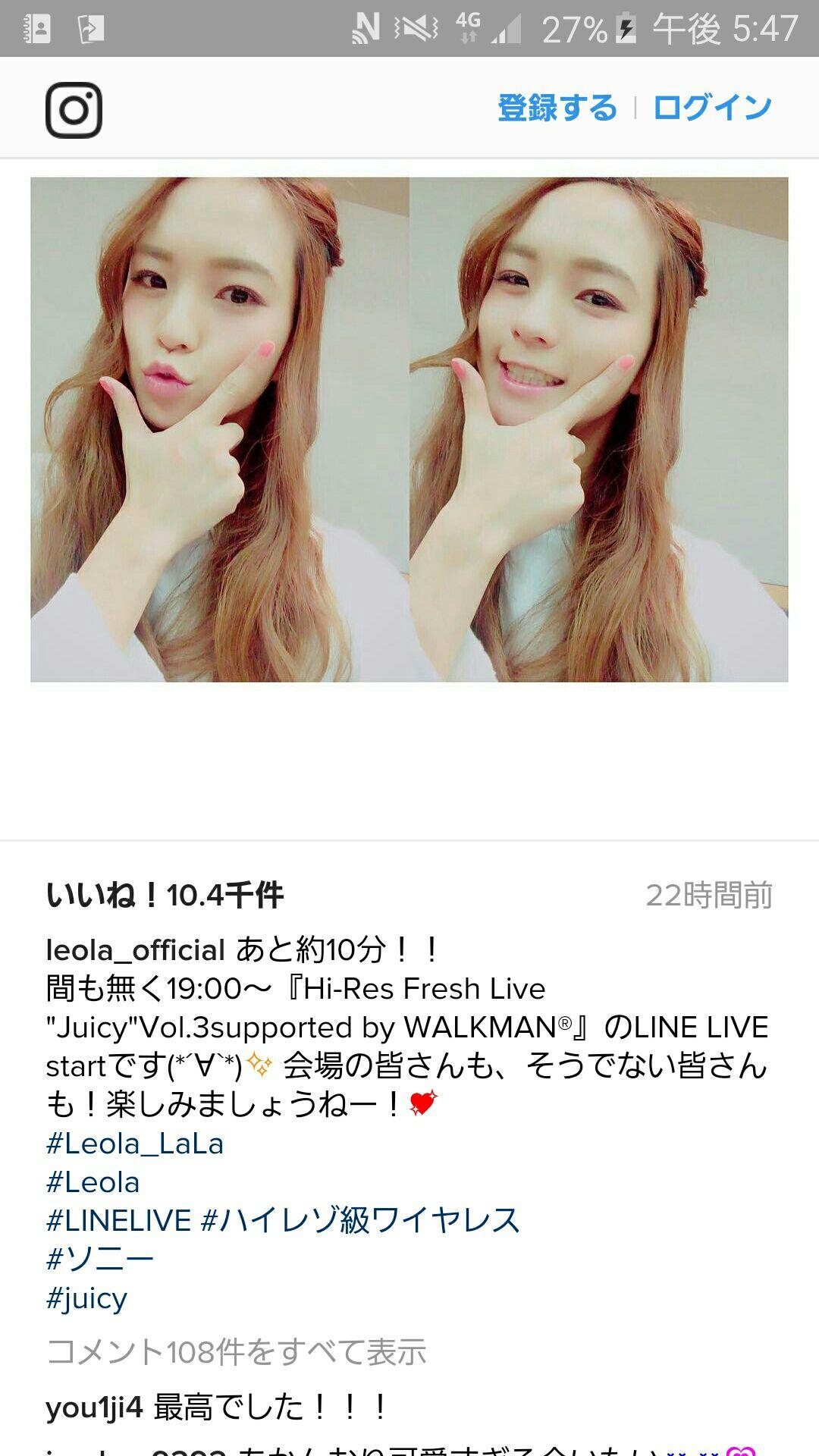Open the #ソニー hashtag
819x1456 pixels.
(x=100, y=1260)
